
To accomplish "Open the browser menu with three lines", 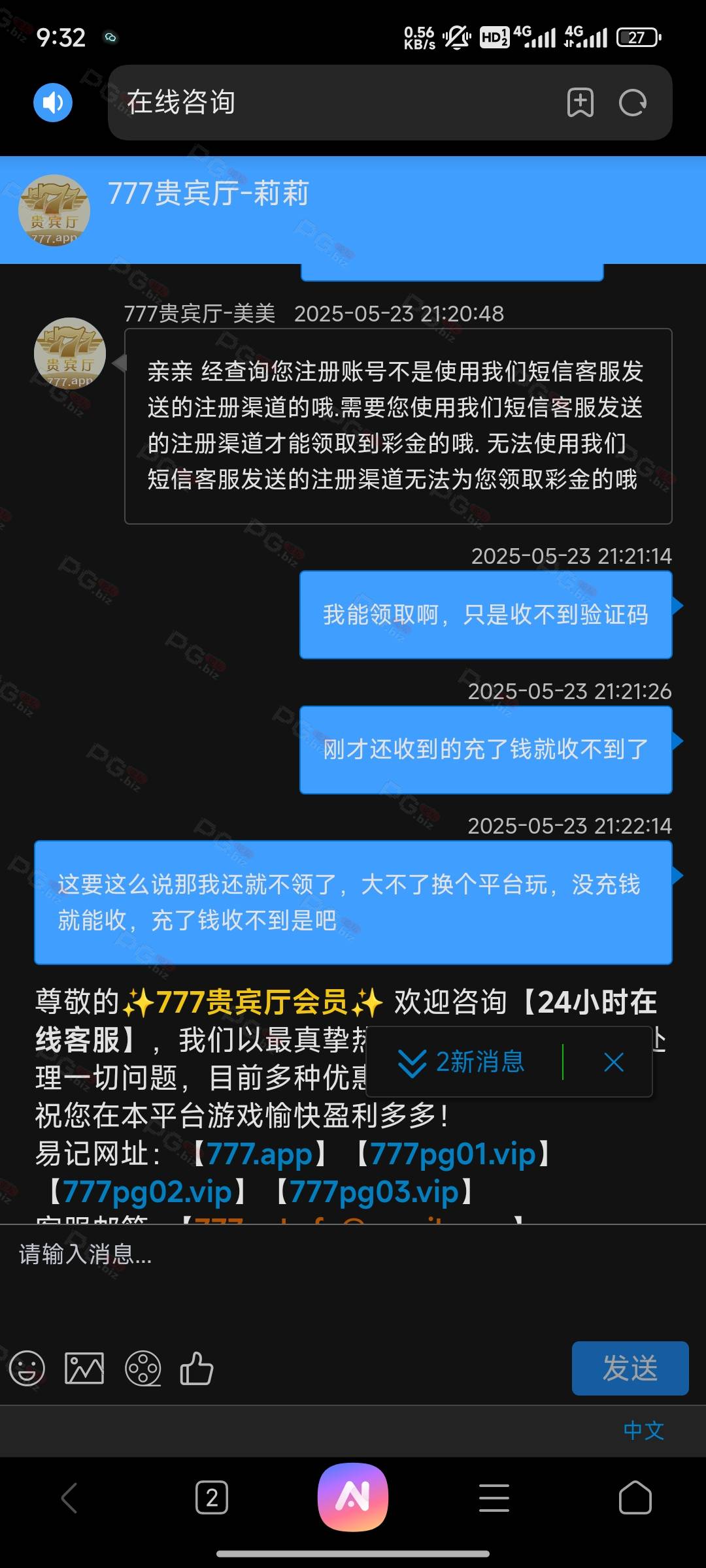I will click(494, 1497).
